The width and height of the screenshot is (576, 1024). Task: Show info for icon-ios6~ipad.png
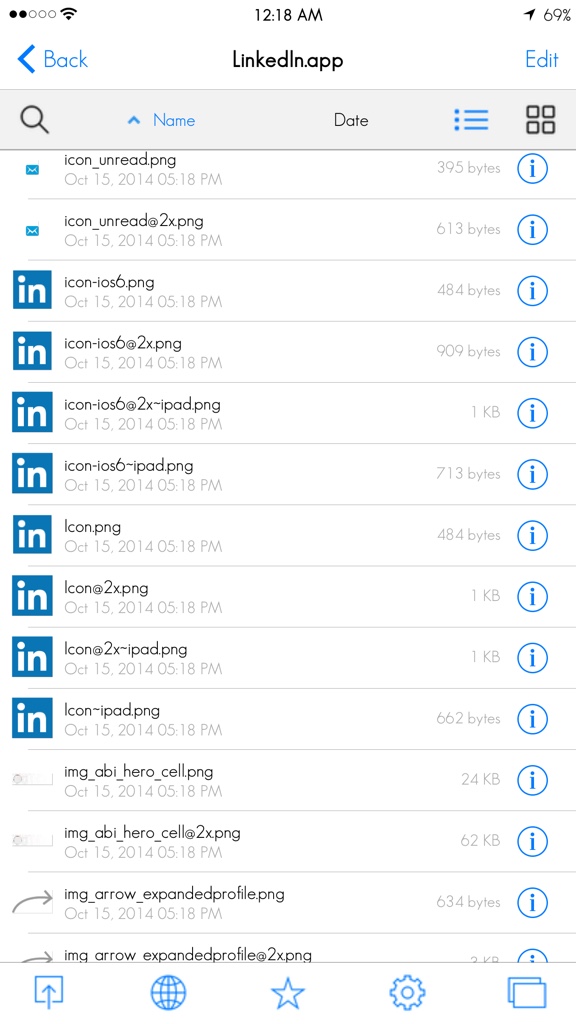click(532, 474)
